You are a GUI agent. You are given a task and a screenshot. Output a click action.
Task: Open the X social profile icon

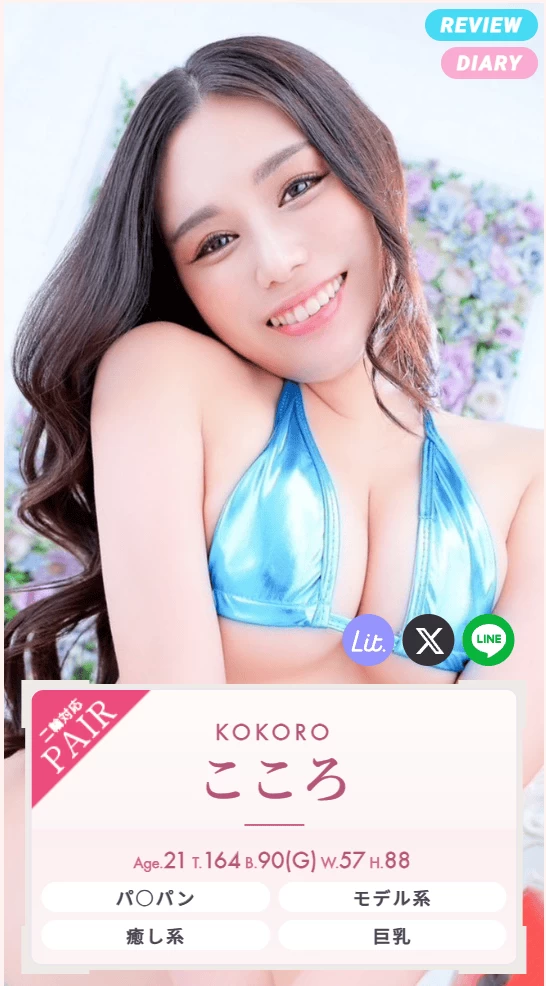(428, 640)
